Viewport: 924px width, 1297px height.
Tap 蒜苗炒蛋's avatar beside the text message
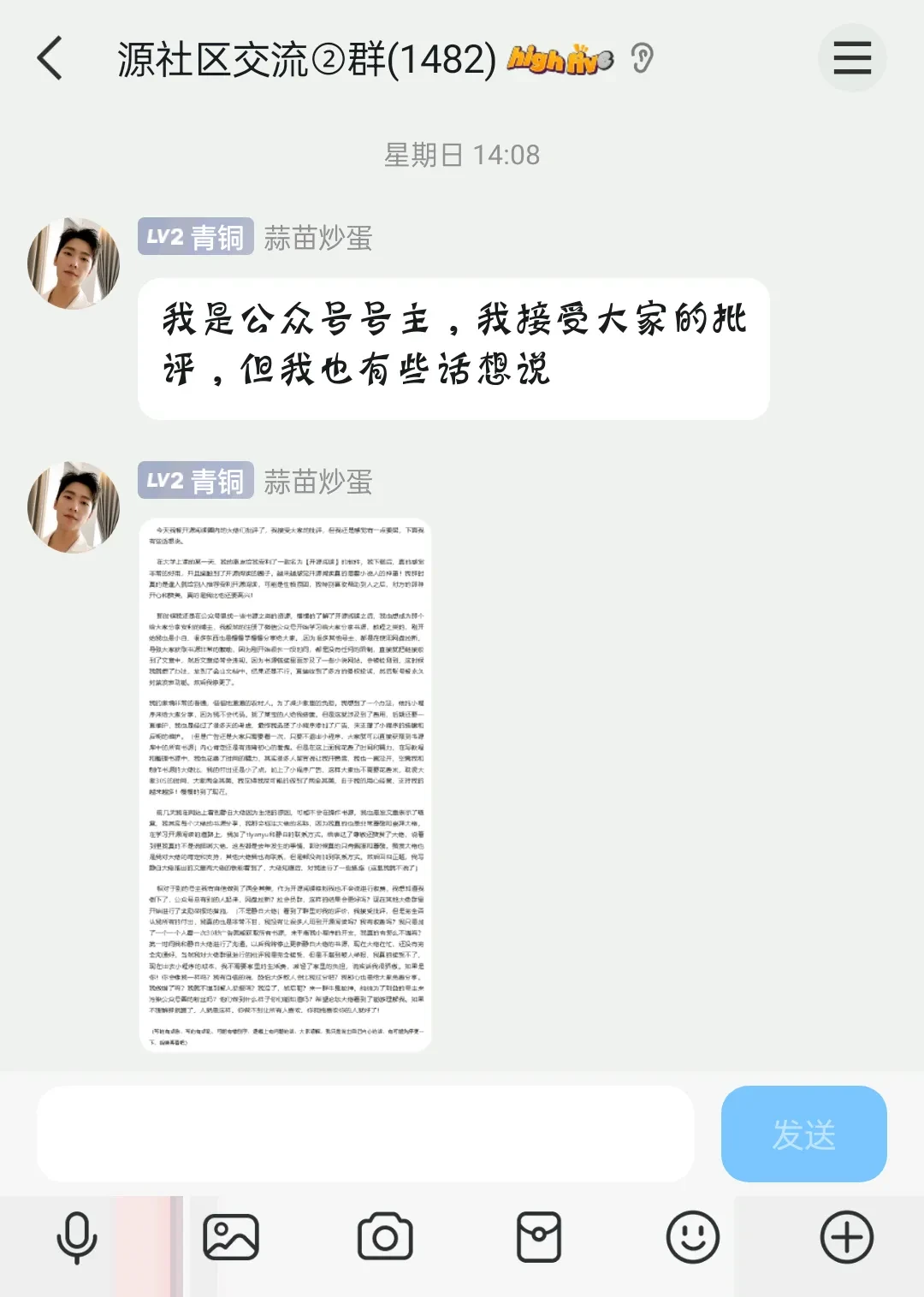pyautogui.click(x=74, y=263)
